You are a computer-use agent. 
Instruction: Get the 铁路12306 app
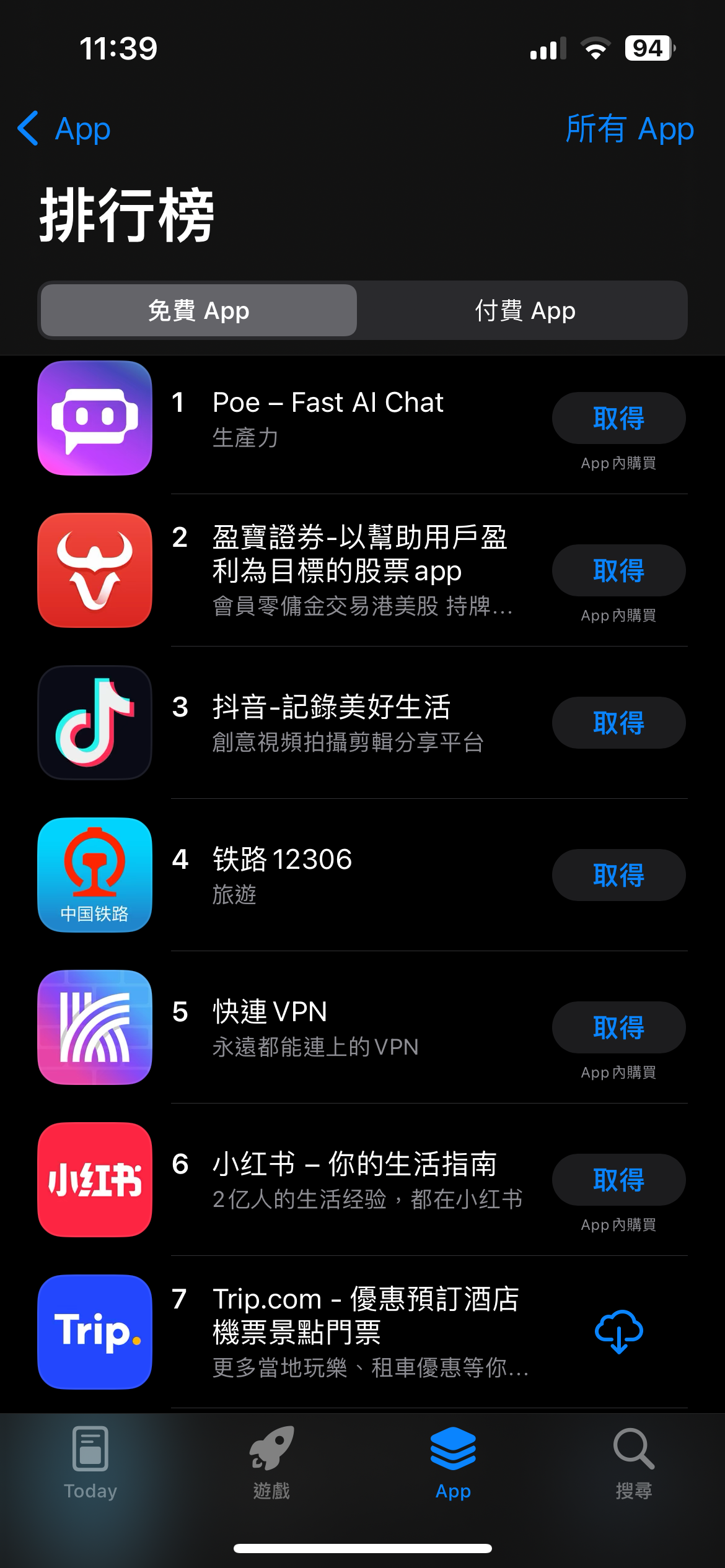(618, 875)
